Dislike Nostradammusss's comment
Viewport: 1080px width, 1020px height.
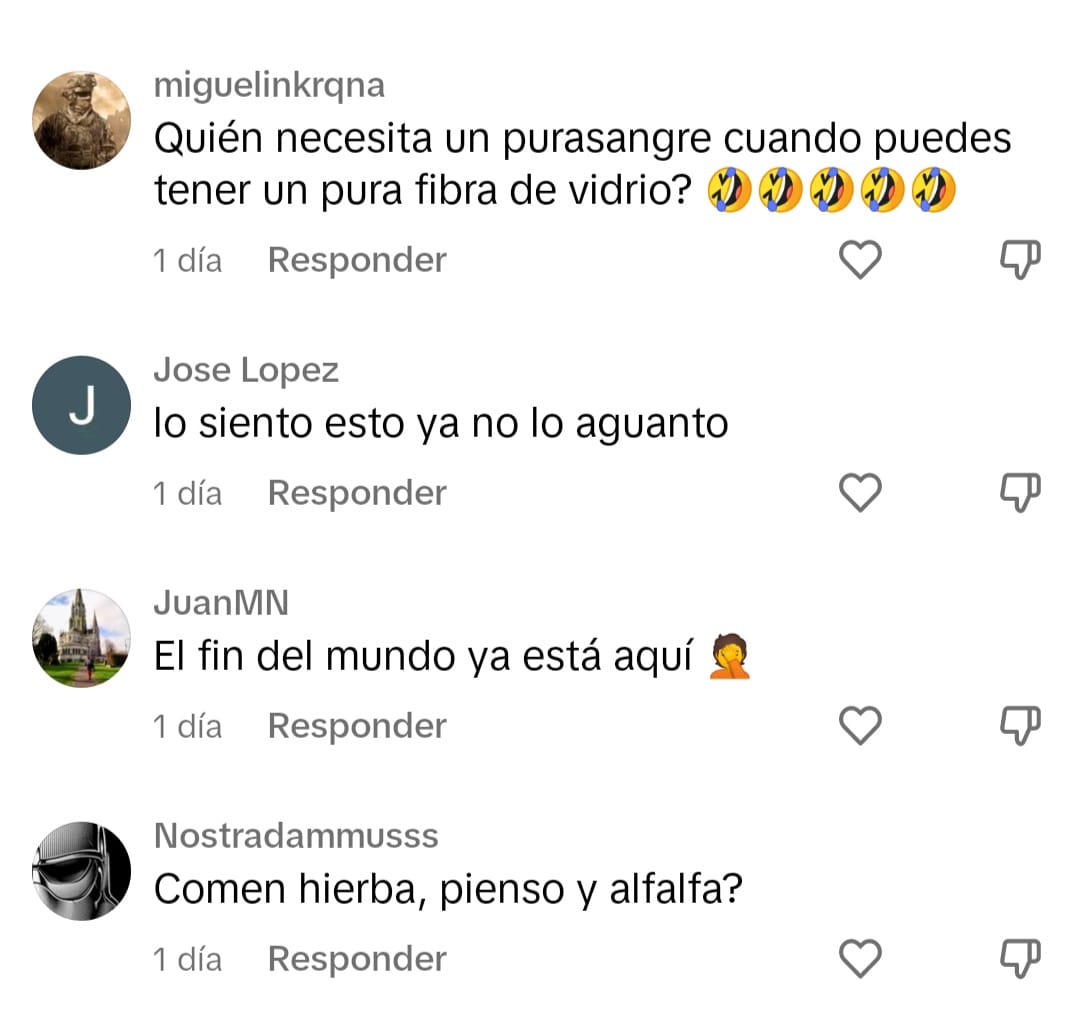[x=1021, y=960]
